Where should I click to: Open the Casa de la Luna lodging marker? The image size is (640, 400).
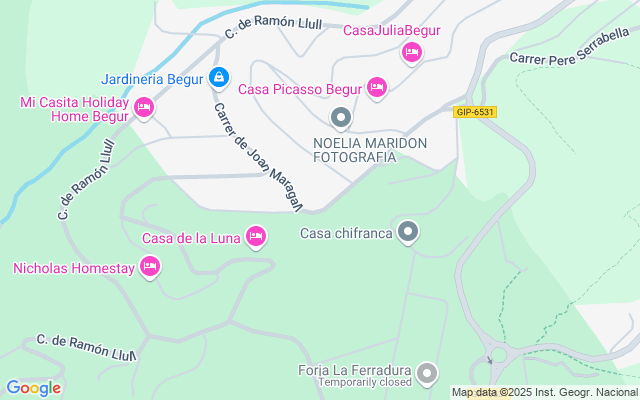[x=256, y=237]
